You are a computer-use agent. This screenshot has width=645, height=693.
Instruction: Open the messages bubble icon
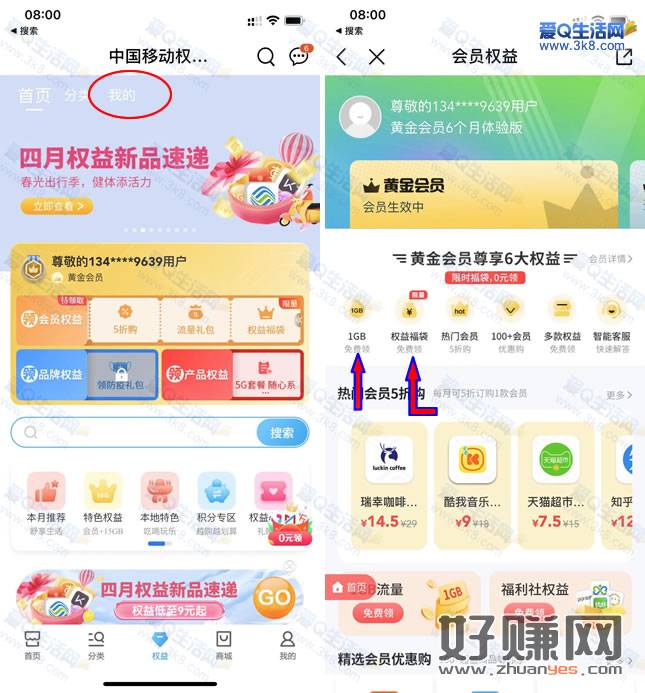pyautogui.click(x=299, y=56)
